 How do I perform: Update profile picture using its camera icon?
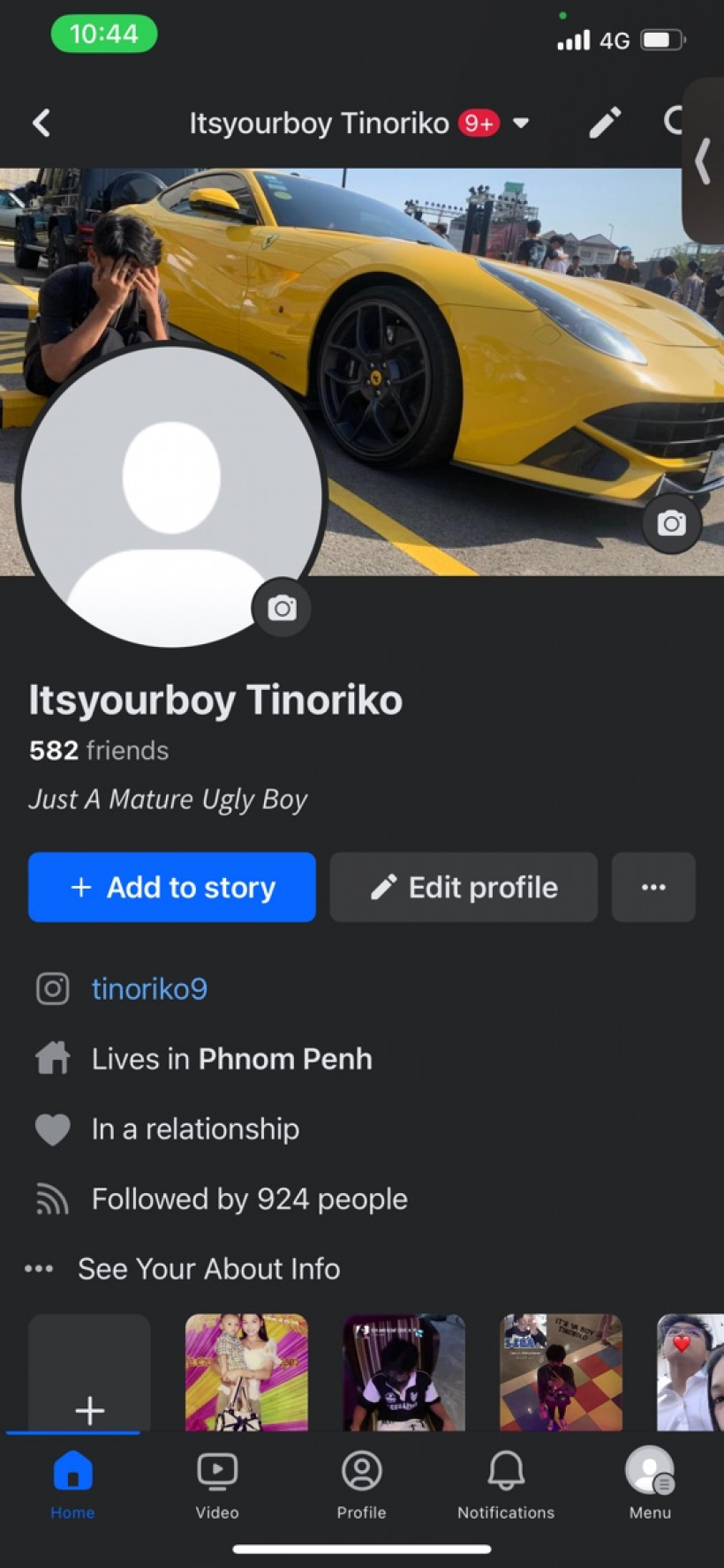pos(282,608)
